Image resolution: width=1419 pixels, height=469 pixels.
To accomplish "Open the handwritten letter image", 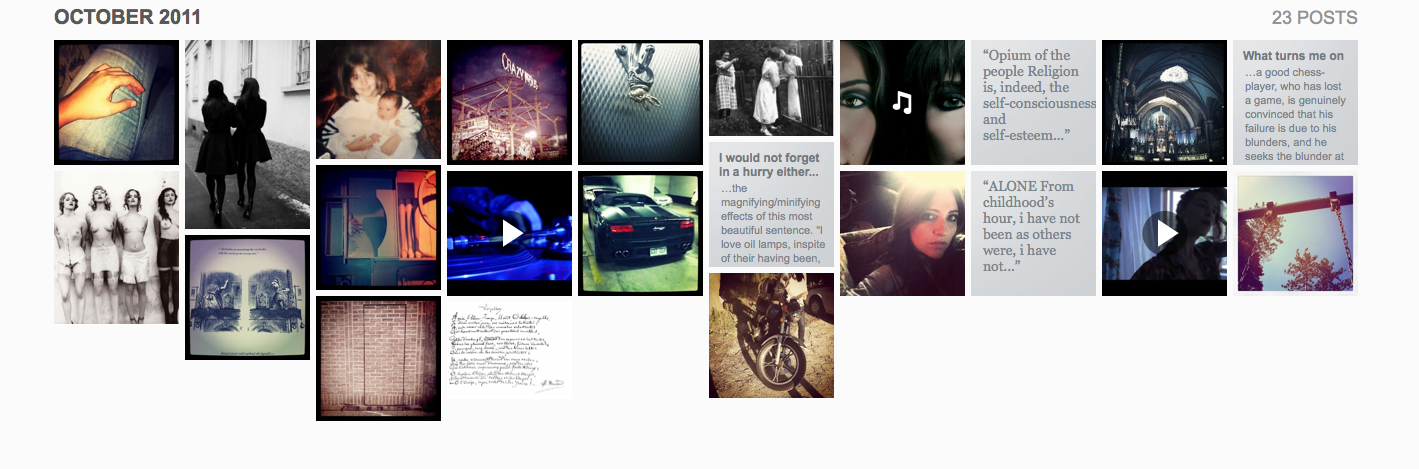I will (x=509, y=350).
